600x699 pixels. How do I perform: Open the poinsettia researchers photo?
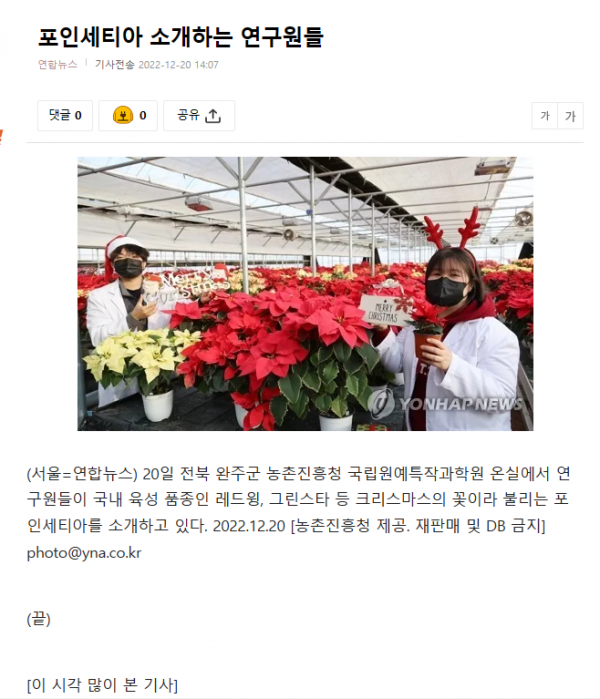click(305, 293)
